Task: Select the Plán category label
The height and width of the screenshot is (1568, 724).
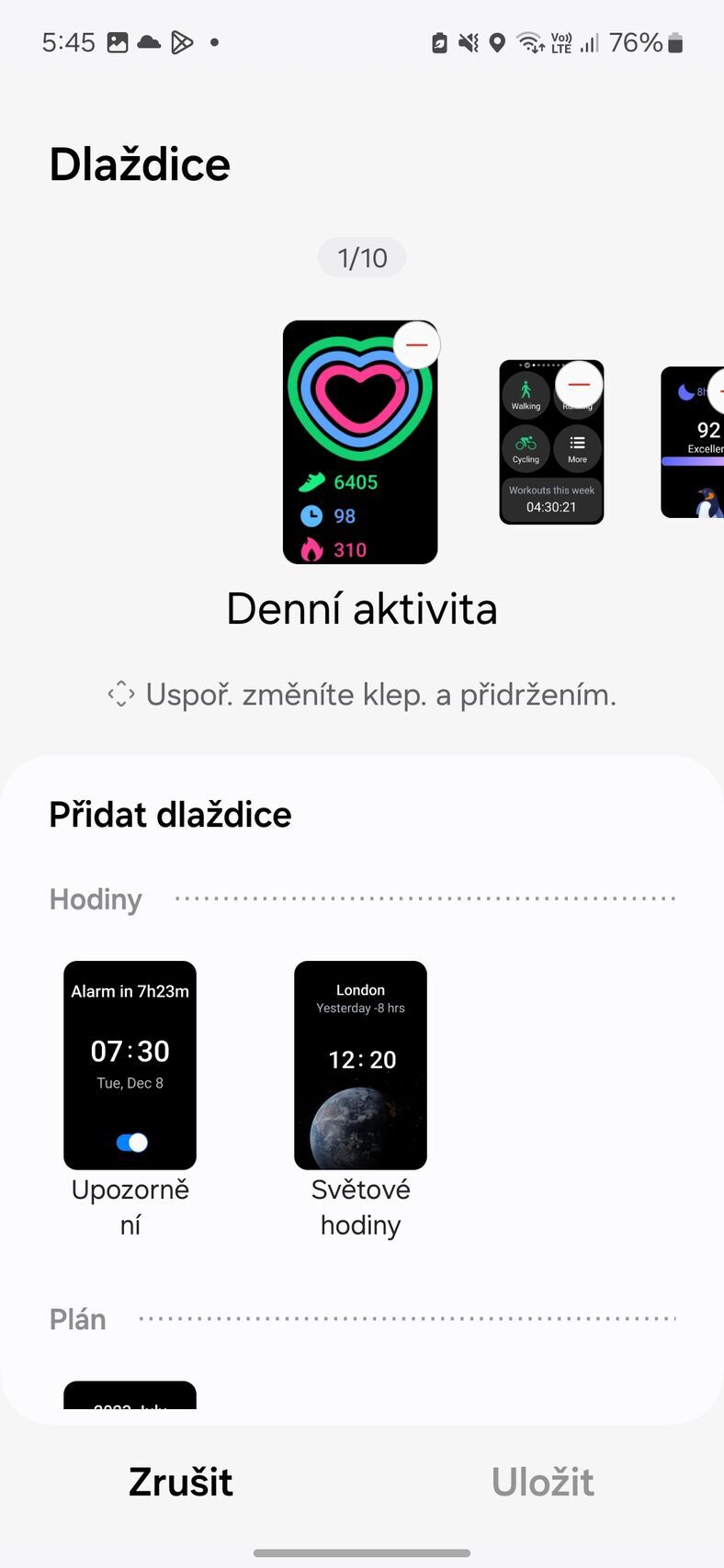Action: click(x=77, y=1319)
